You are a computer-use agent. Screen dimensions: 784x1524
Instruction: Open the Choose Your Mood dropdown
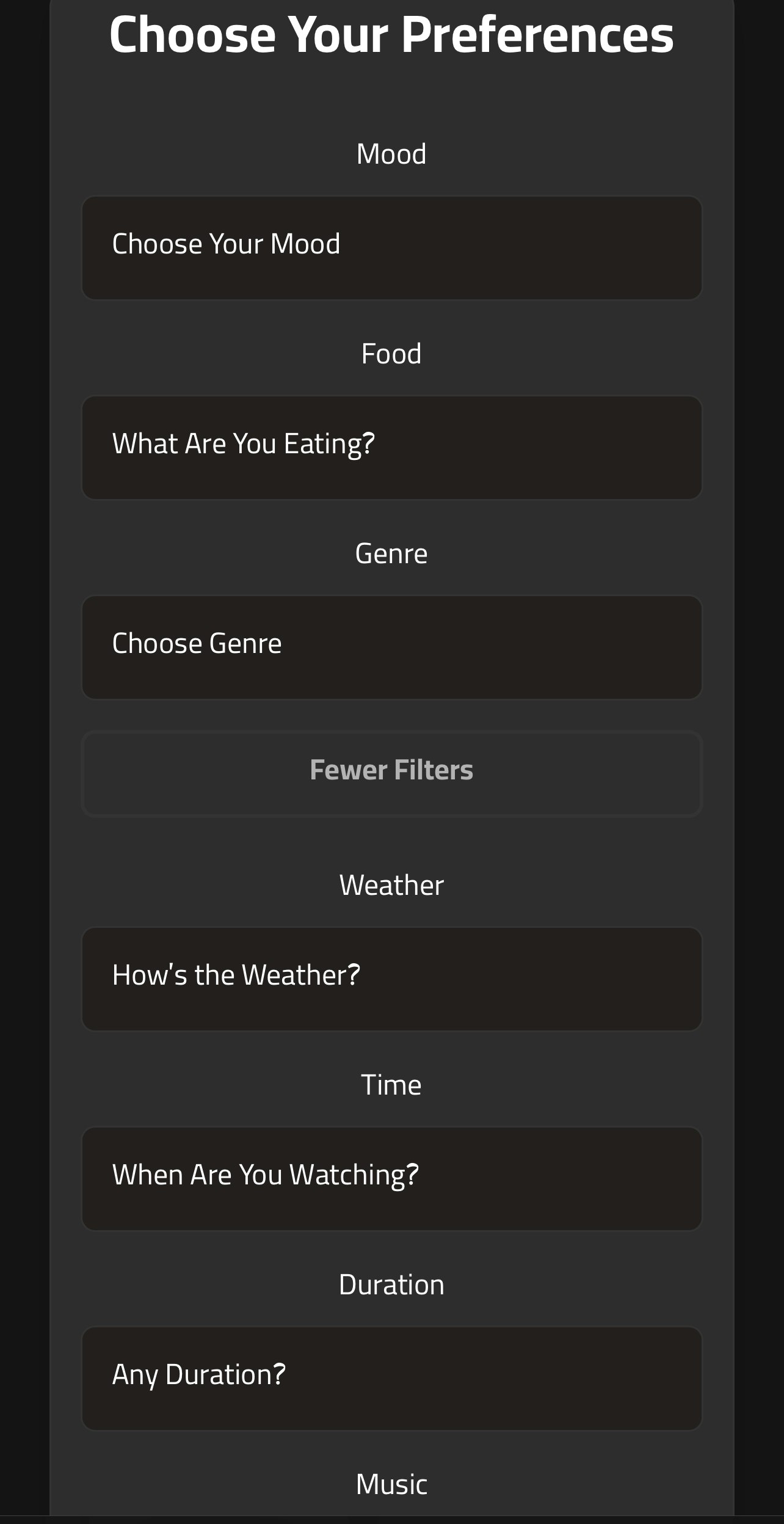tap(391, 248)
